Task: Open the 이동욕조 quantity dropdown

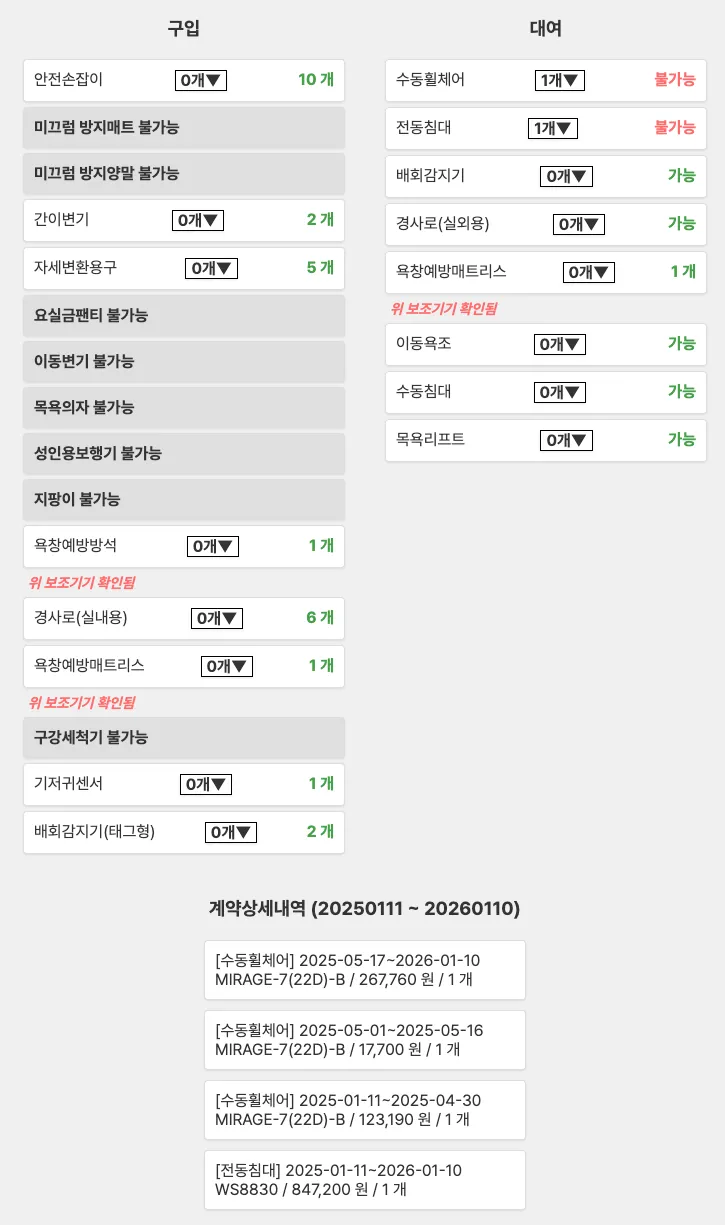Action: pos(558,344)
